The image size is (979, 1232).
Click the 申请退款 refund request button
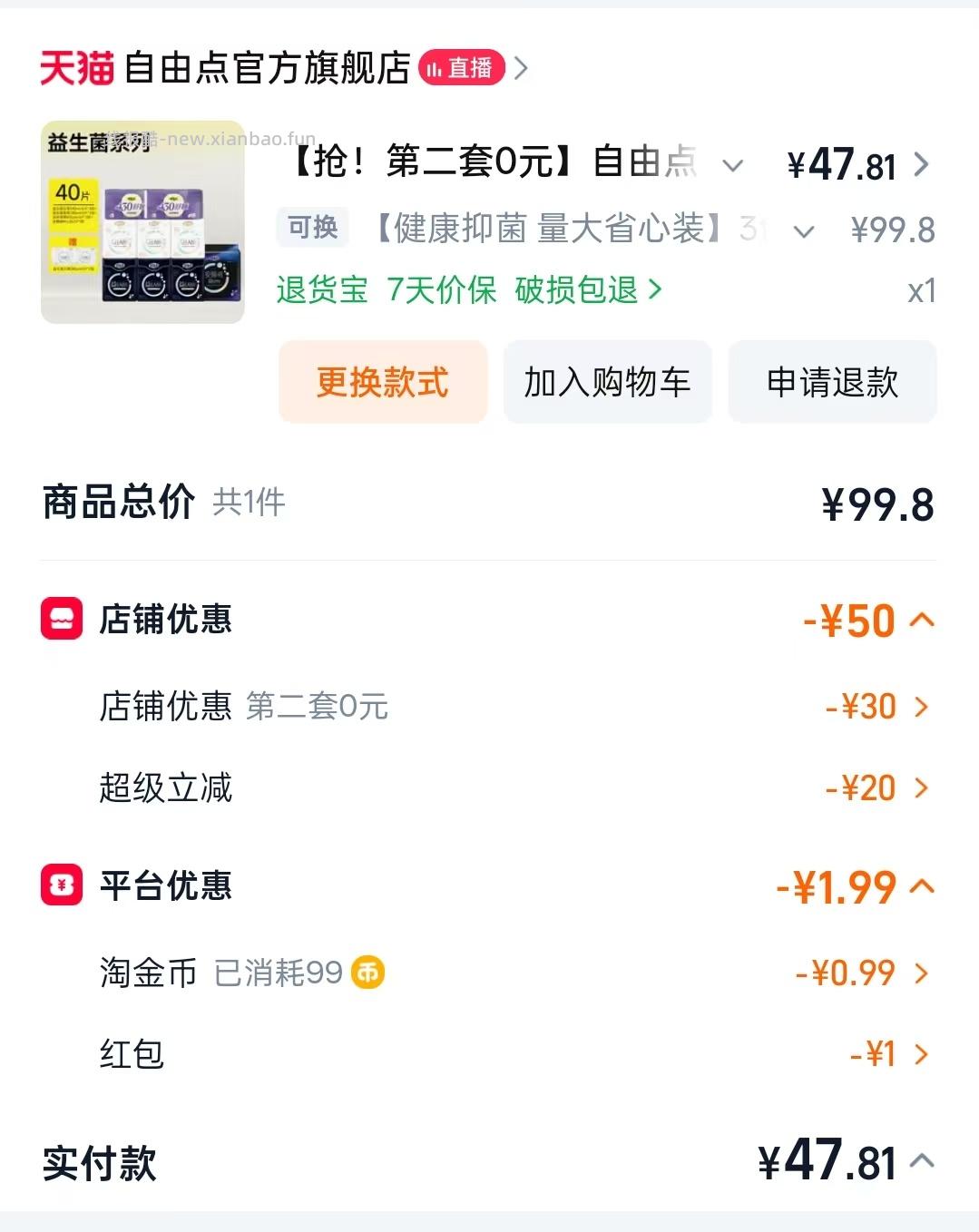click(x=831, y=382)
